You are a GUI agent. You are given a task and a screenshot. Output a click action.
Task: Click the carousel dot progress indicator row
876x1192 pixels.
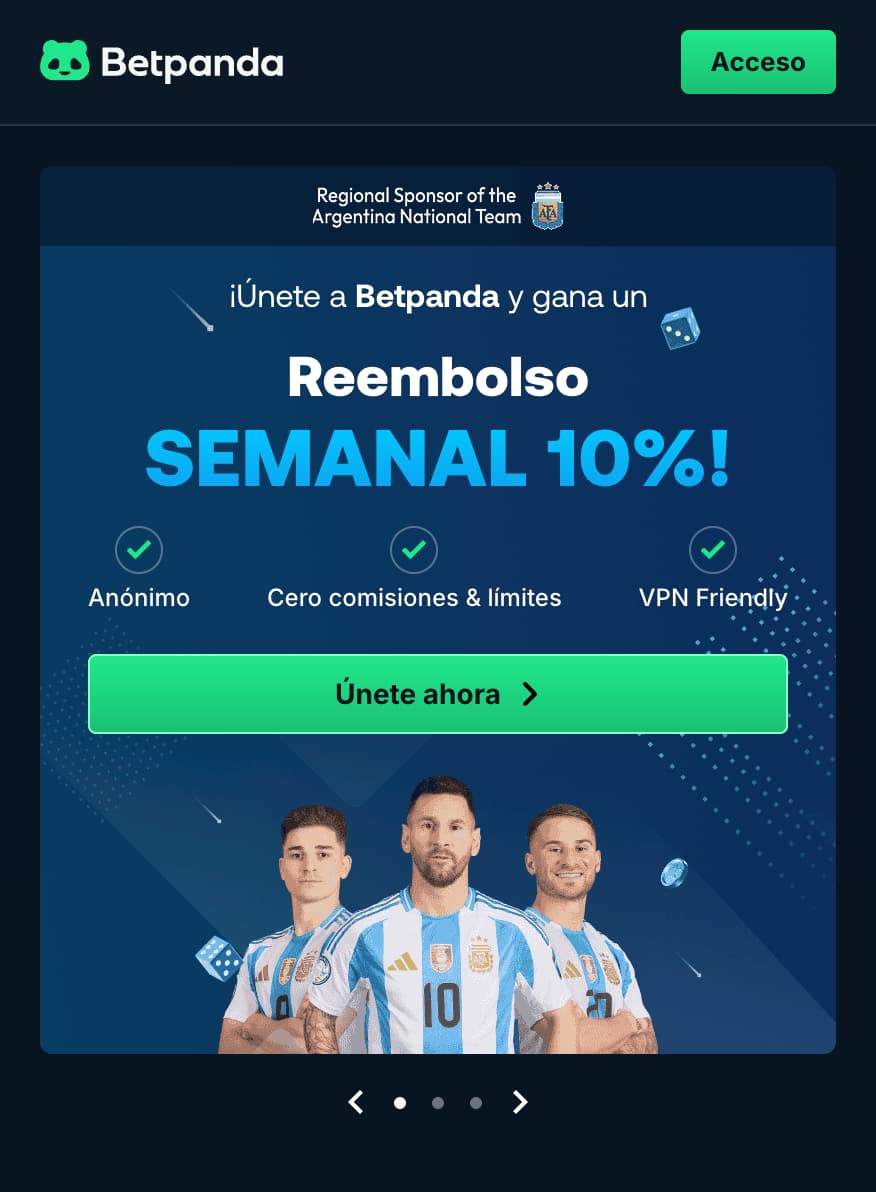click(437, 1102)
